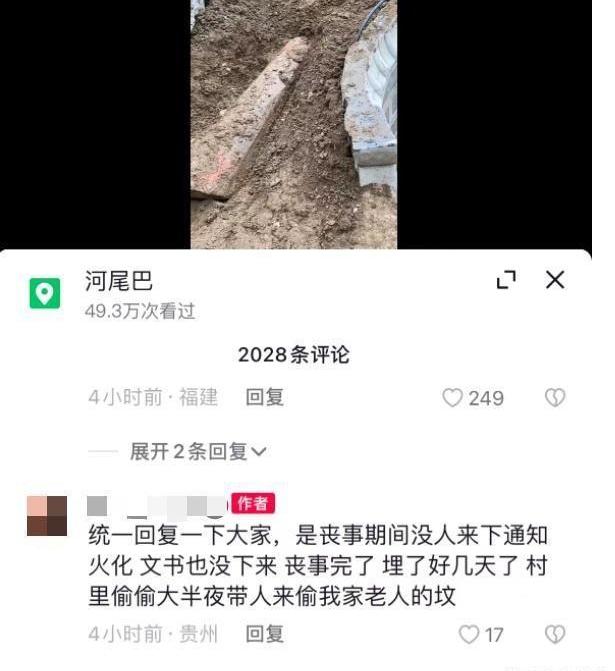This screenshot has height=671, width=615.
Task: Dislike the author's 贵州 comment
Action: [554, 634]
